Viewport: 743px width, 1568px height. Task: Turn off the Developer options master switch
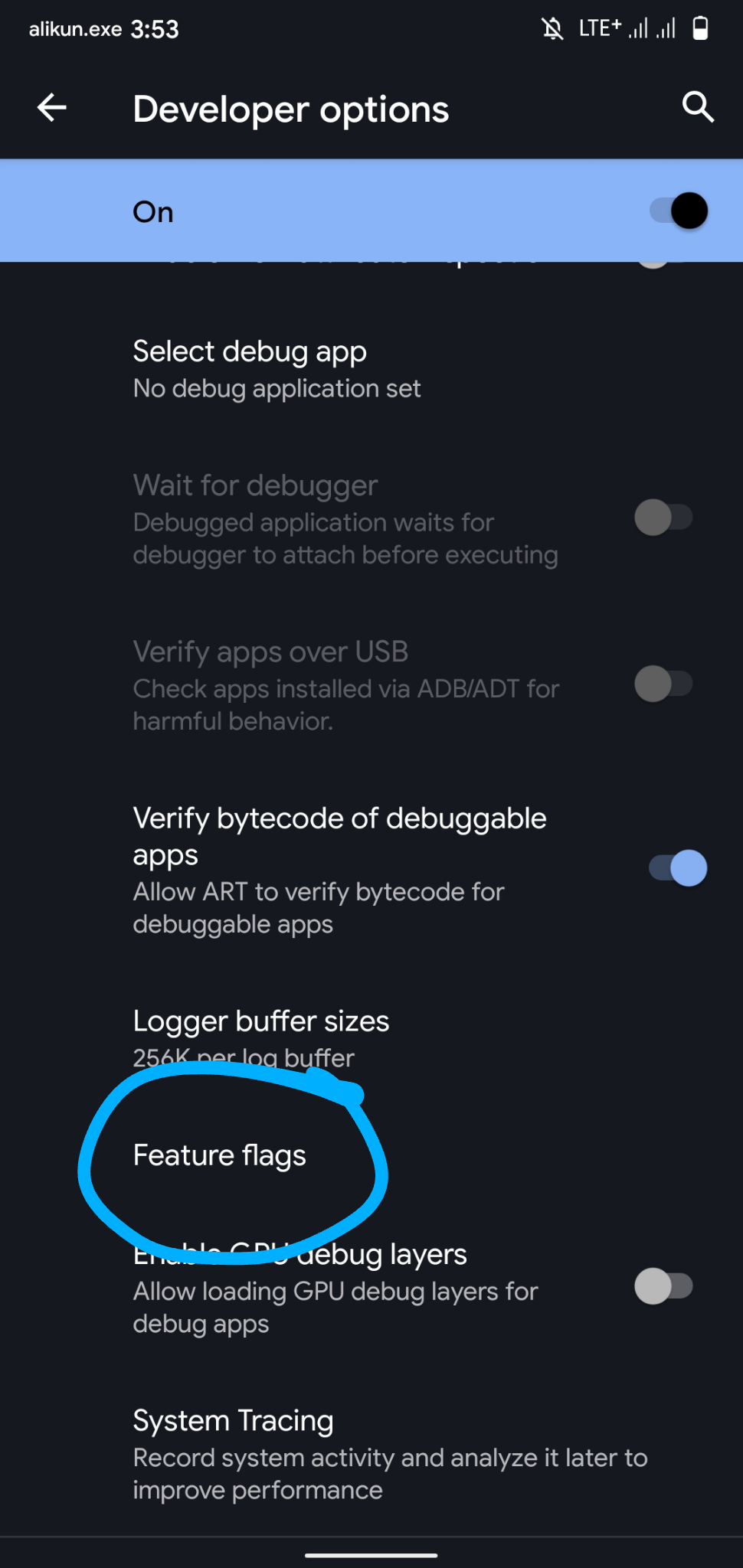[679, 211]
